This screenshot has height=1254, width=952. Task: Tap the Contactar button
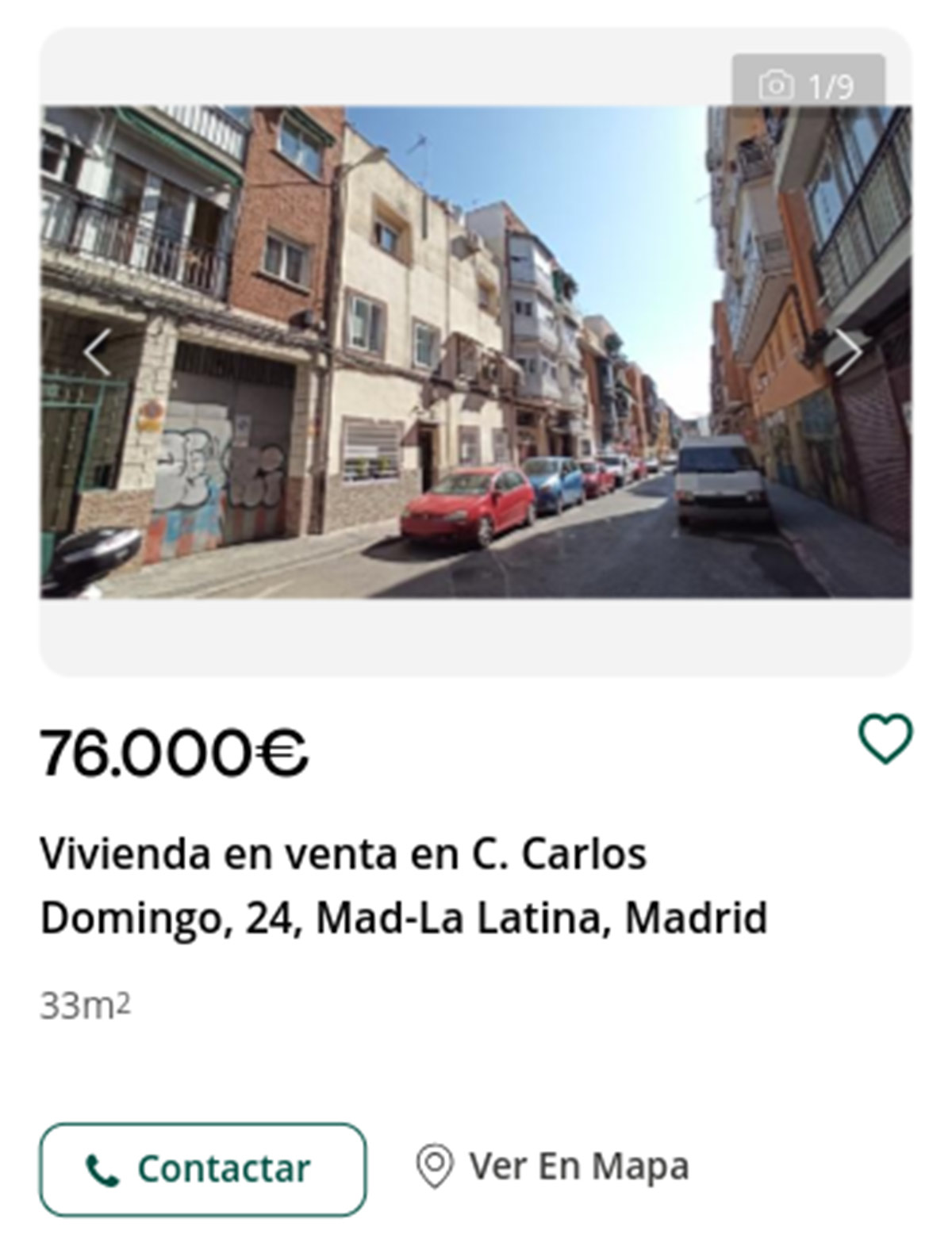pyautogui.click(x=202, y=1169)
